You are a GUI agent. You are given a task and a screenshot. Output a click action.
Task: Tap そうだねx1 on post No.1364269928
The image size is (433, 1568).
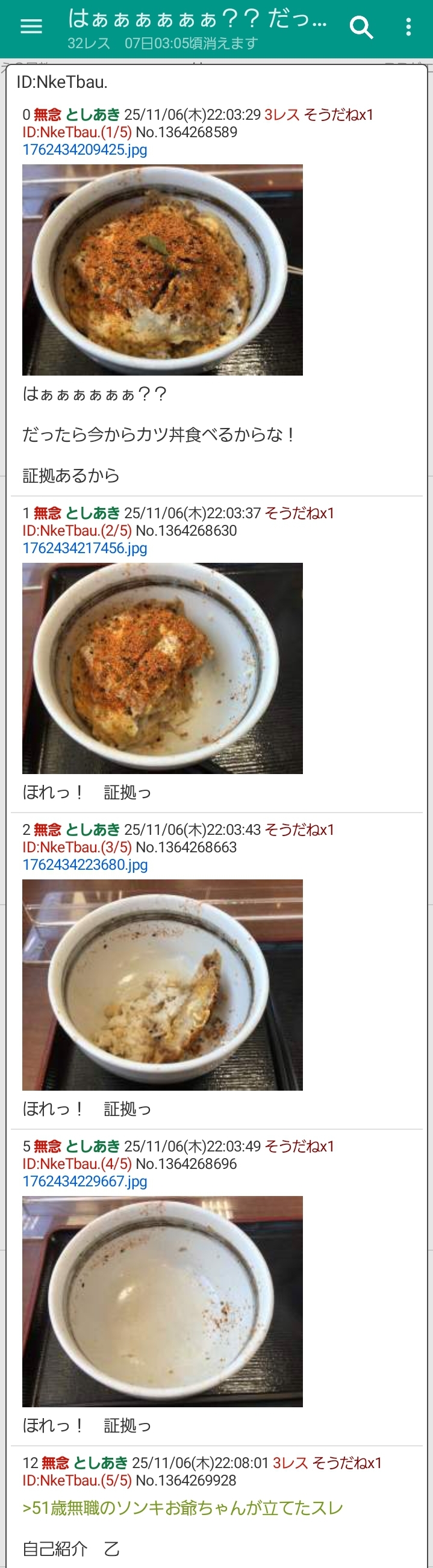click(346, 1463)
